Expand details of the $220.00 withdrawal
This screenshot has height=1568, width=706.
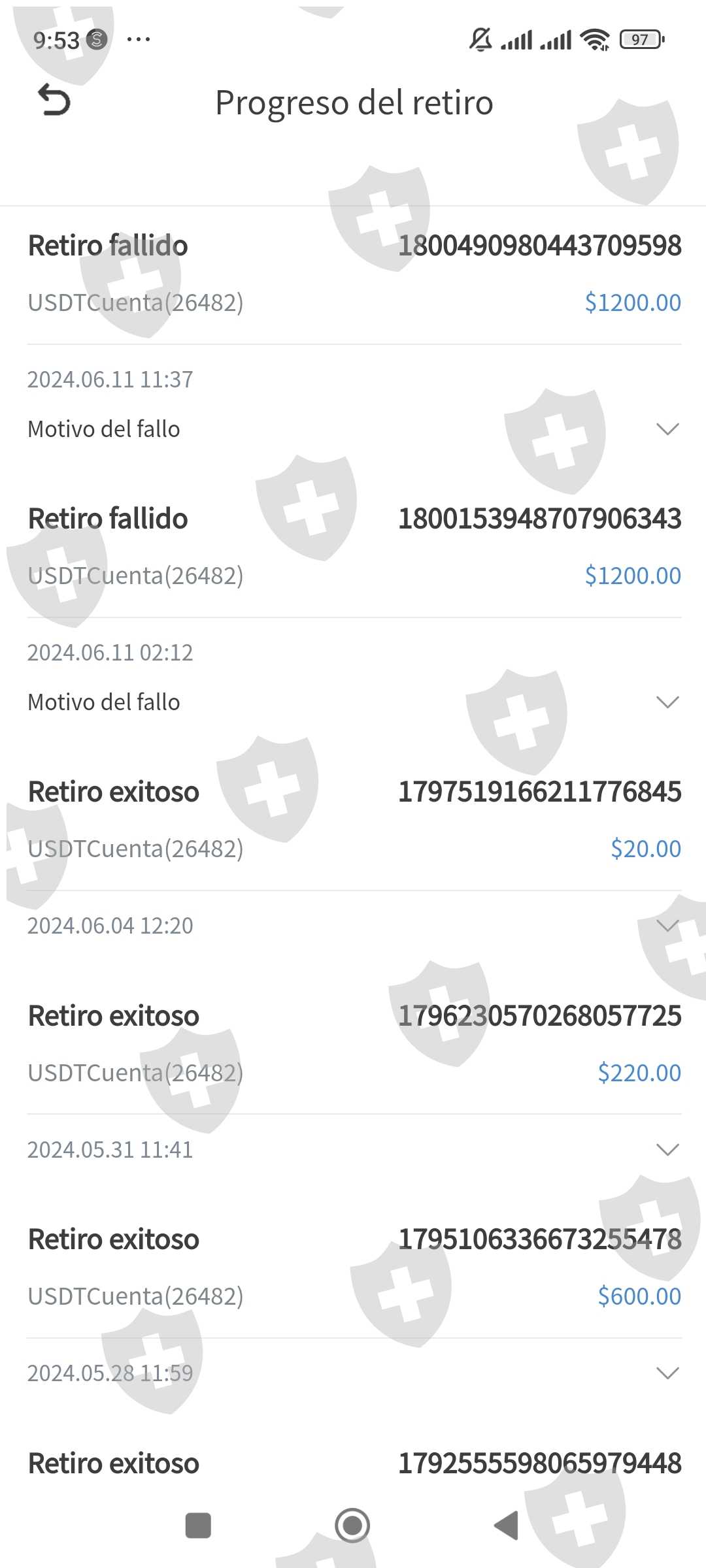pyautogui.click(x=667, y=1150)
